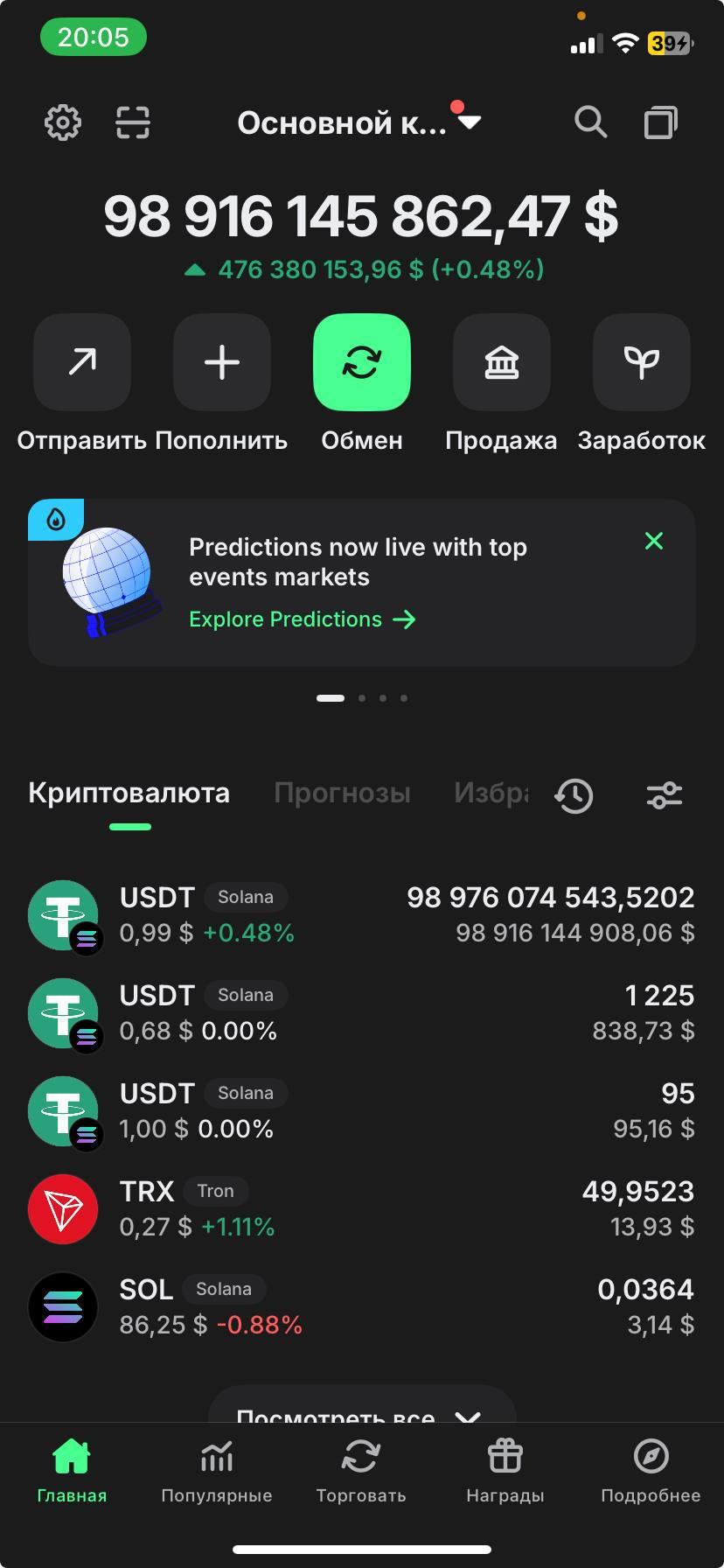
Task: Open the Награды rewards tab
Action: 505,1473
